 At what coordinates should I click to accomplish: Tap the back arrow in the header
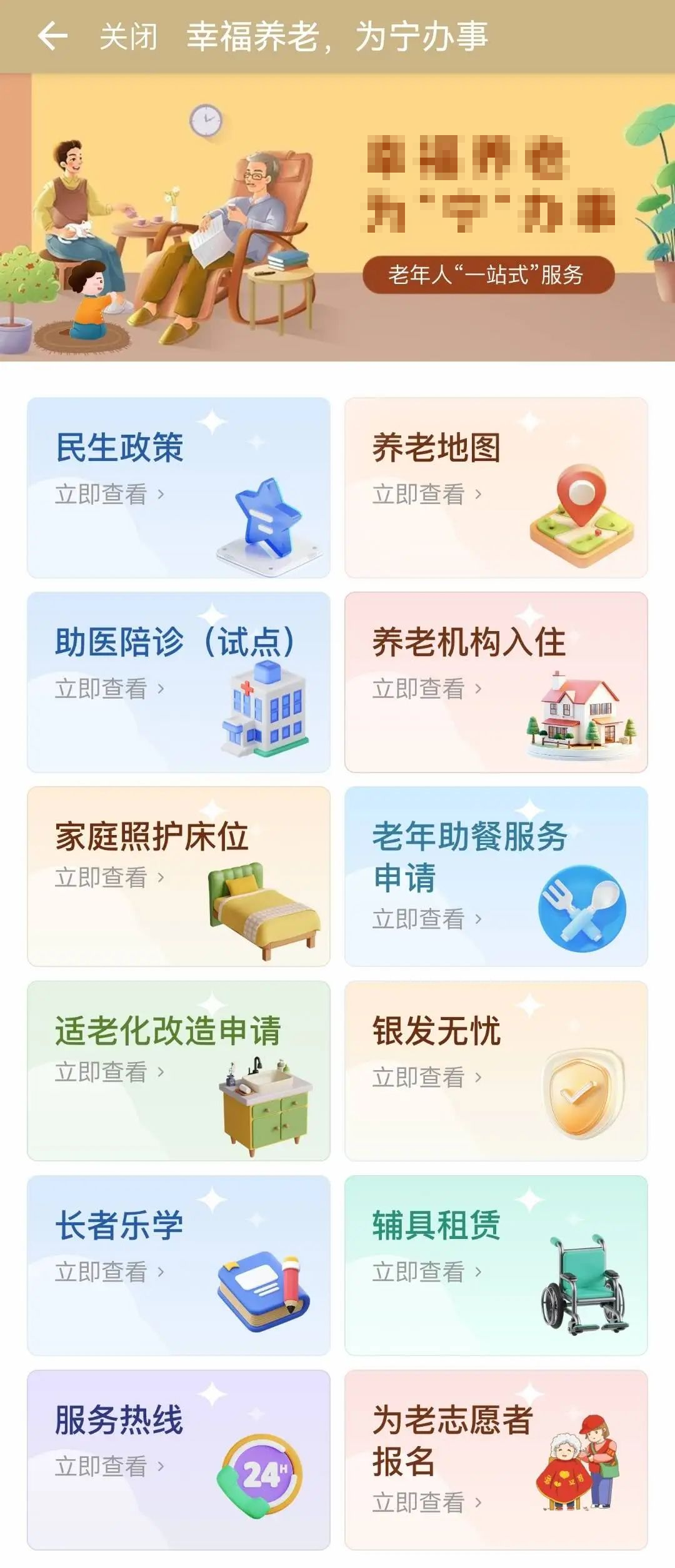tap(52, 36)
